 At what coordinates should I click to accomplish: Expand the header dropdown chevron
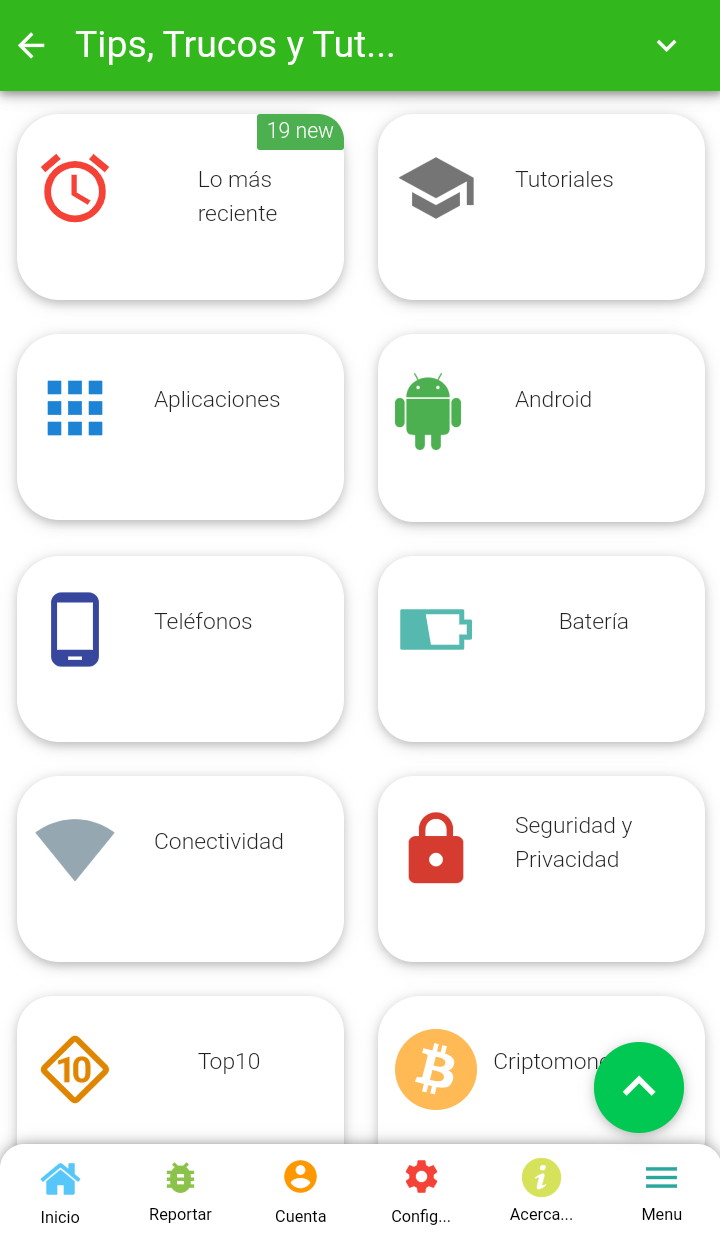[666, 46]
